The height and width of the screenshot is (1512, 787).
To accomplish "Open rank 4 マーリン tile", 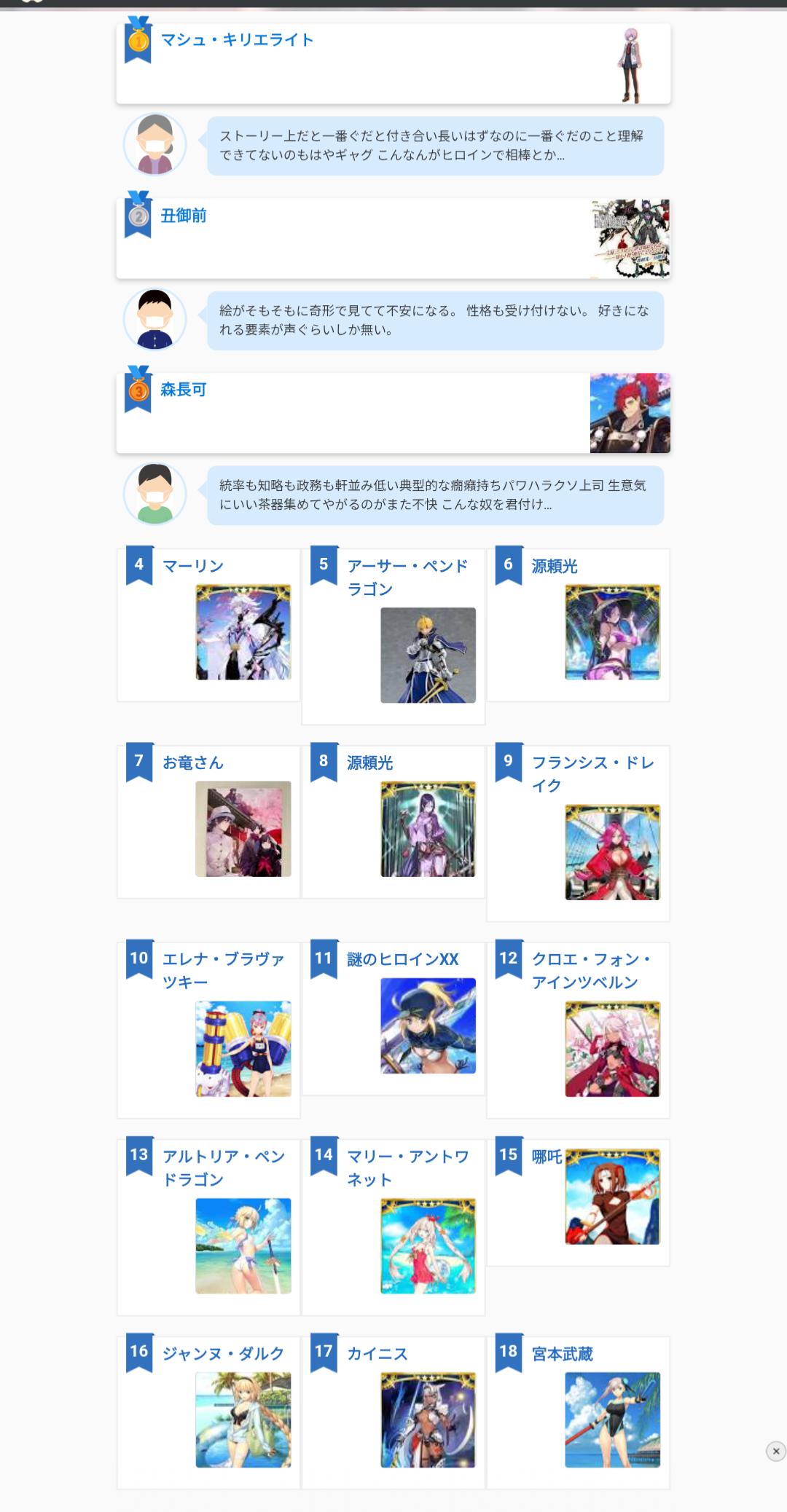I will [x=208, y=625].
